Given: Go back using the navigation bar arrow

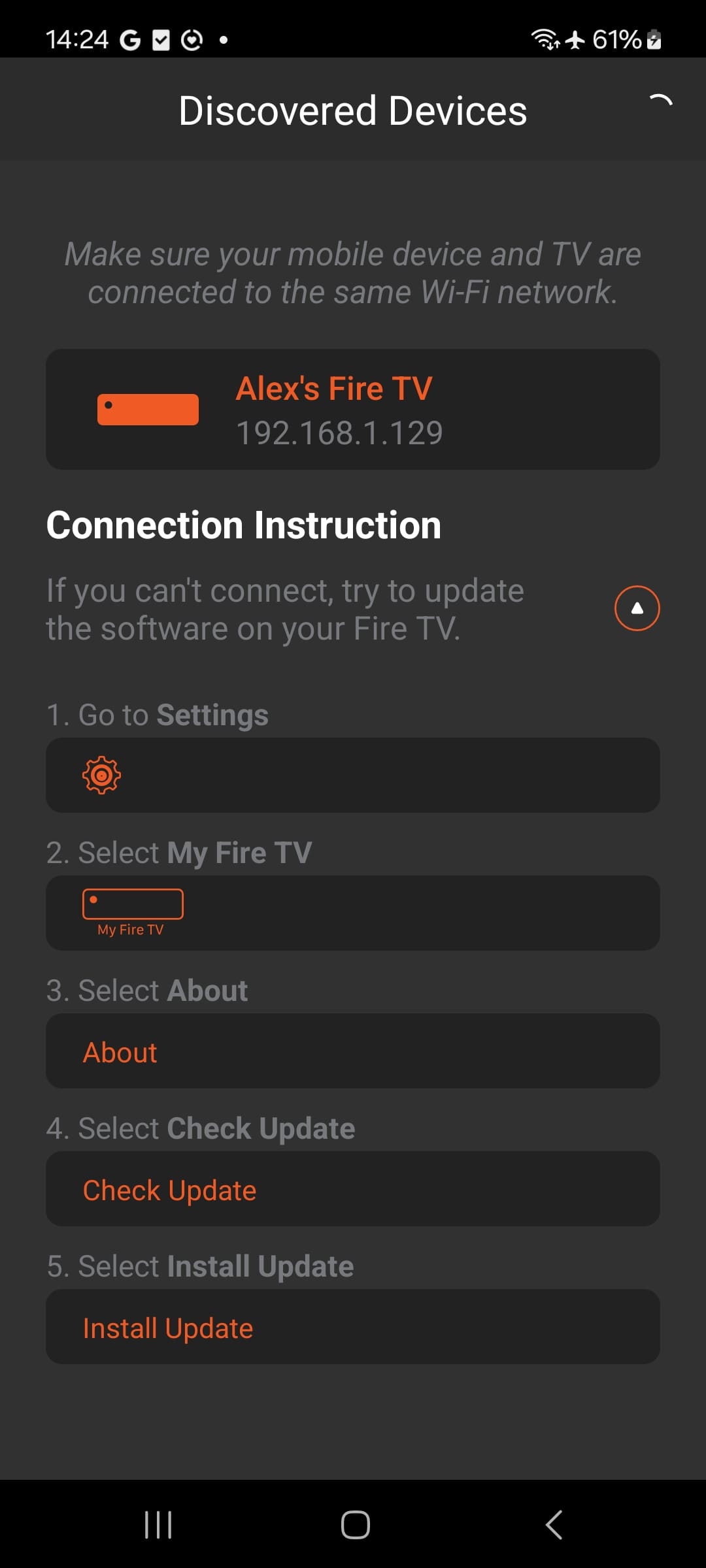Looking at the screenshot, I should pyautogui.click(x=553, y=1524).
